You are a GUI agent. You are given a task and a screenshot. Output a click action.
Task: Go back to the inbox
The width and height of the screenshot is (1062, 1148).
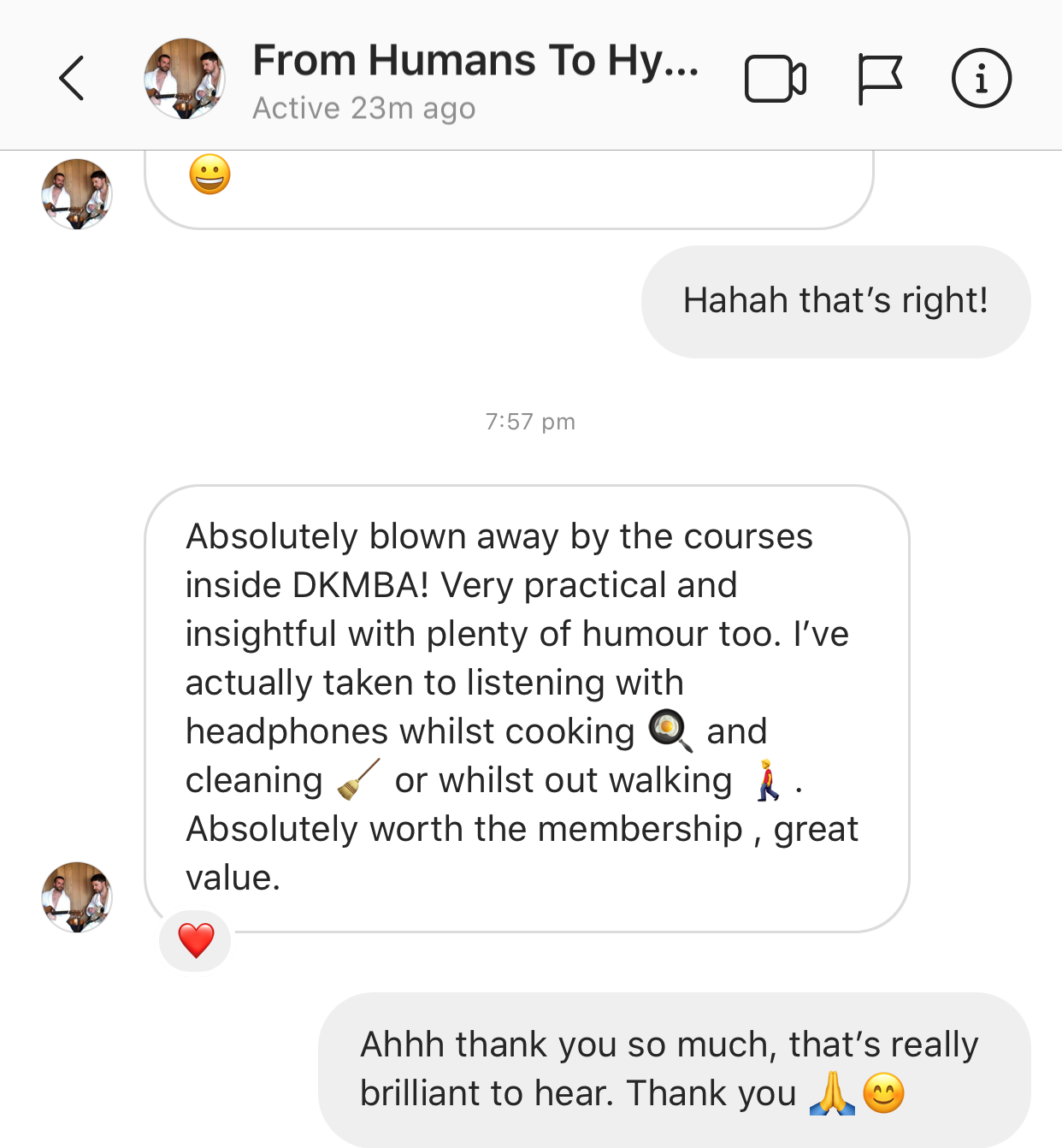(x=72, y=79)
